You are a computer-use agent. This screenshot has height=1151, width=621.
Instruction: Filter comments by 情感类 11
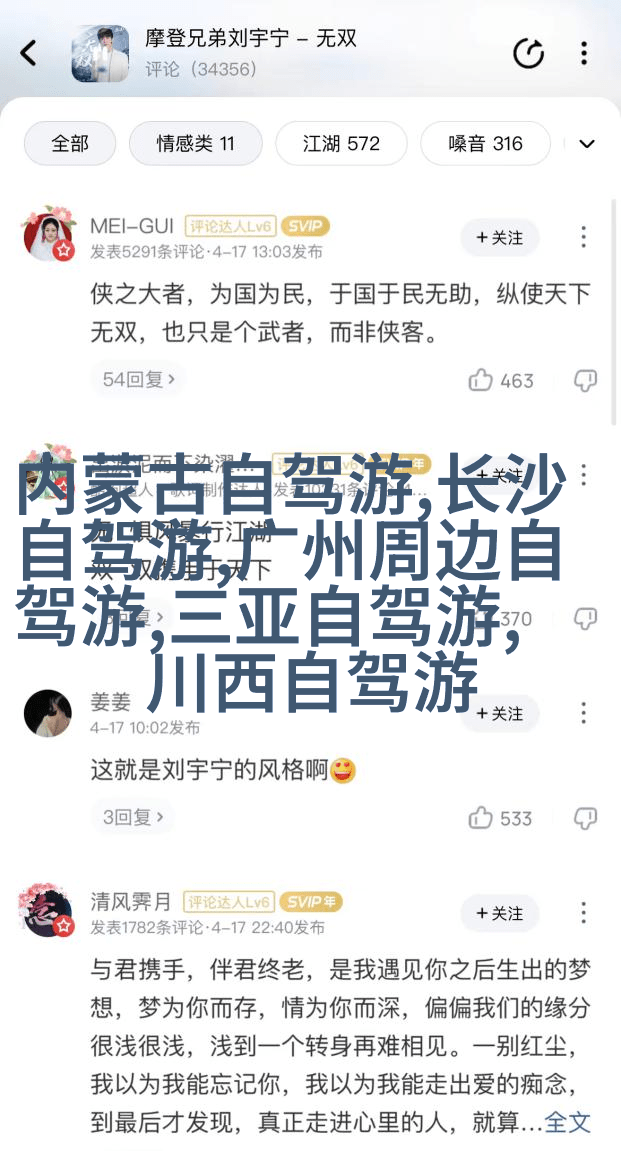click(x=195, y=144)
